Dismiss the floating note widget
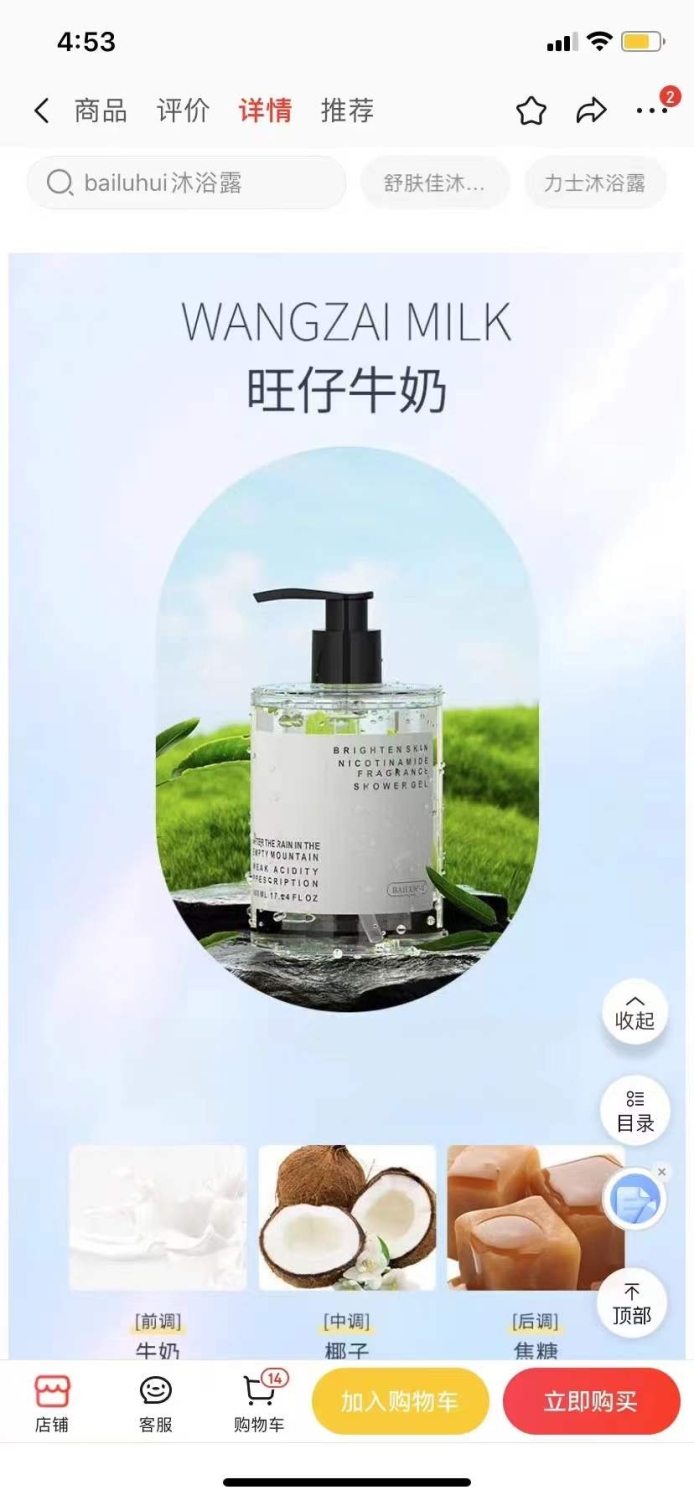694x1500 pixels. pyautogui.click(x=661, y=1172)
